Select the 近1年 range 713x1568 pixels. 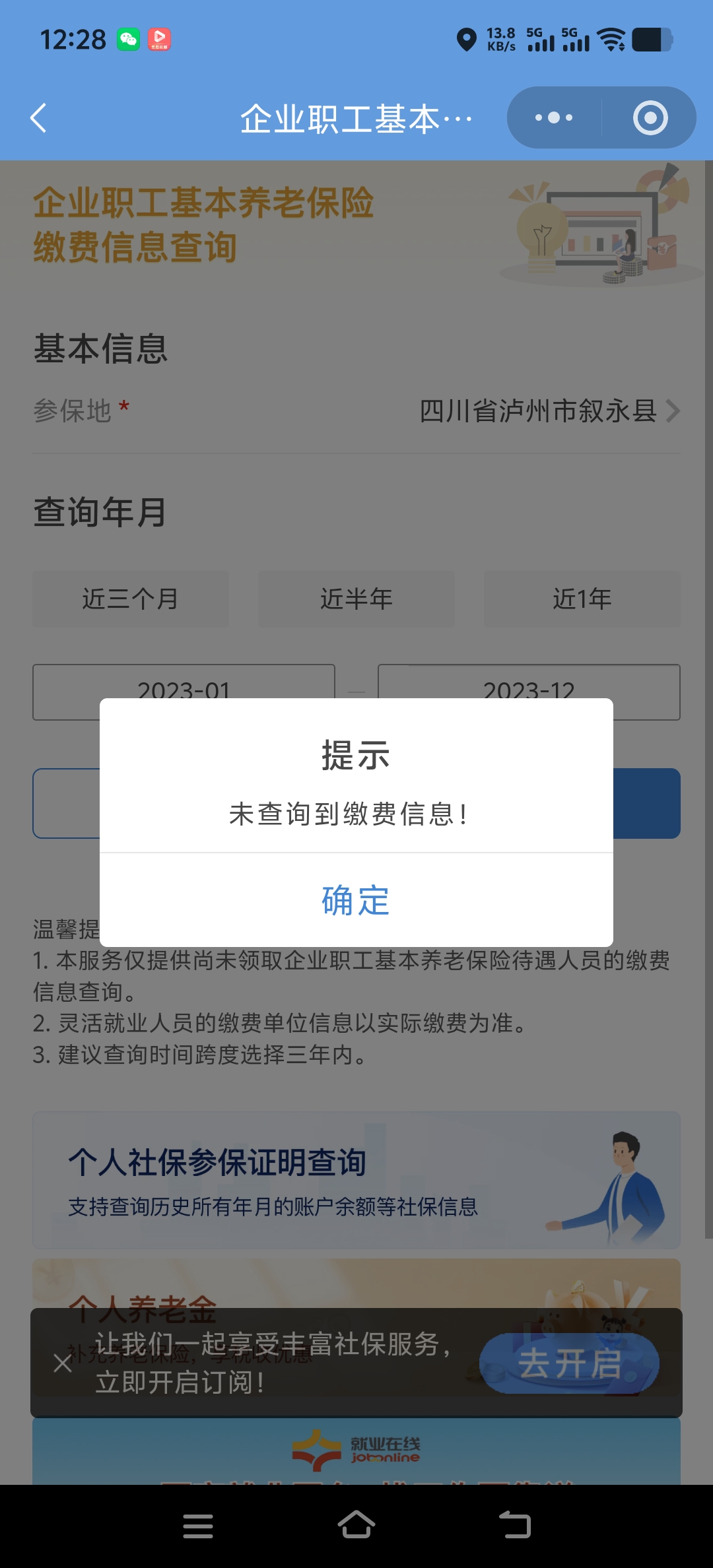coord(582,599)
